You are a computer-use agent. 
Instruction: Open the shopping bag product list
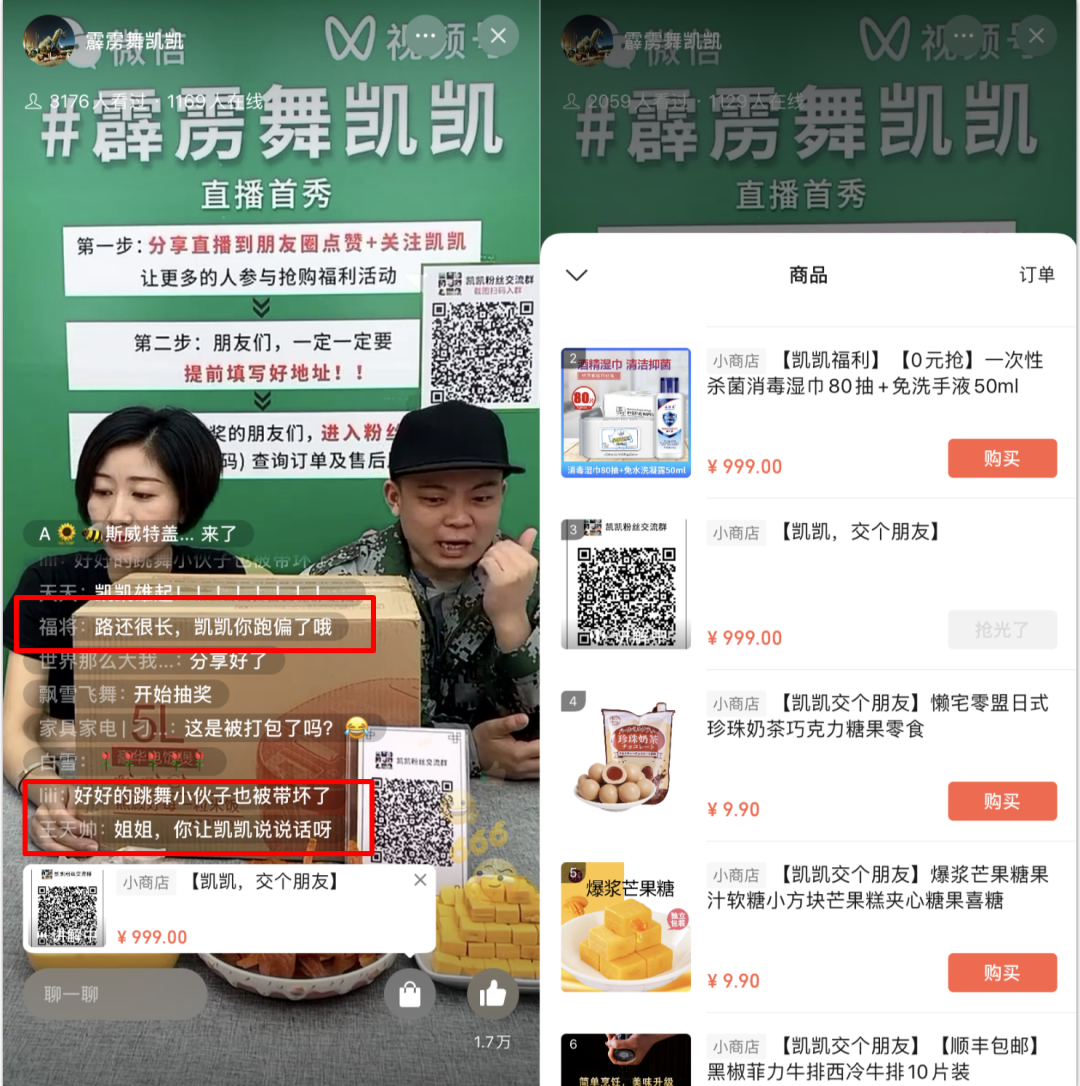click(x=409, y=995)
